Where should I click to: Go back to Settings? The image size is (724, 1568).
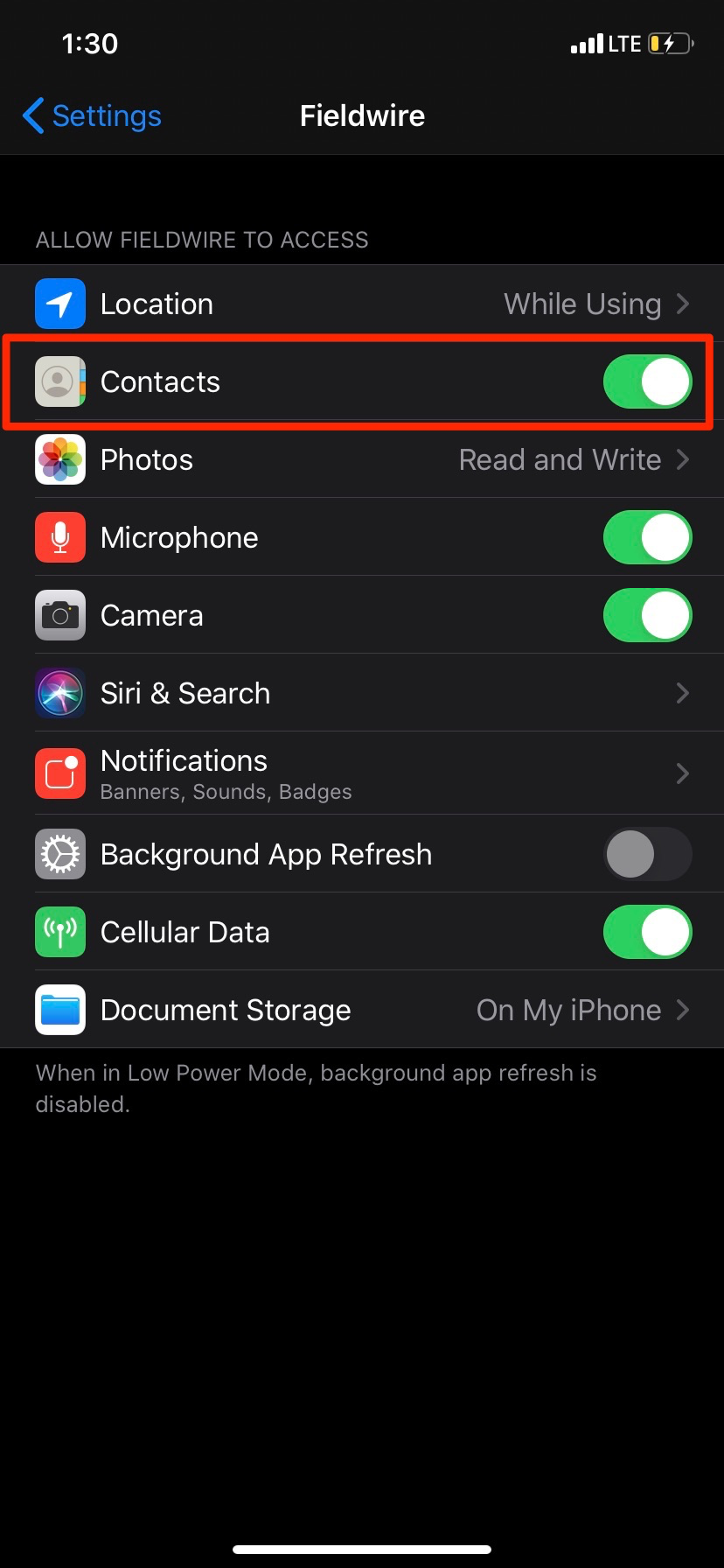tap(93, 115)
